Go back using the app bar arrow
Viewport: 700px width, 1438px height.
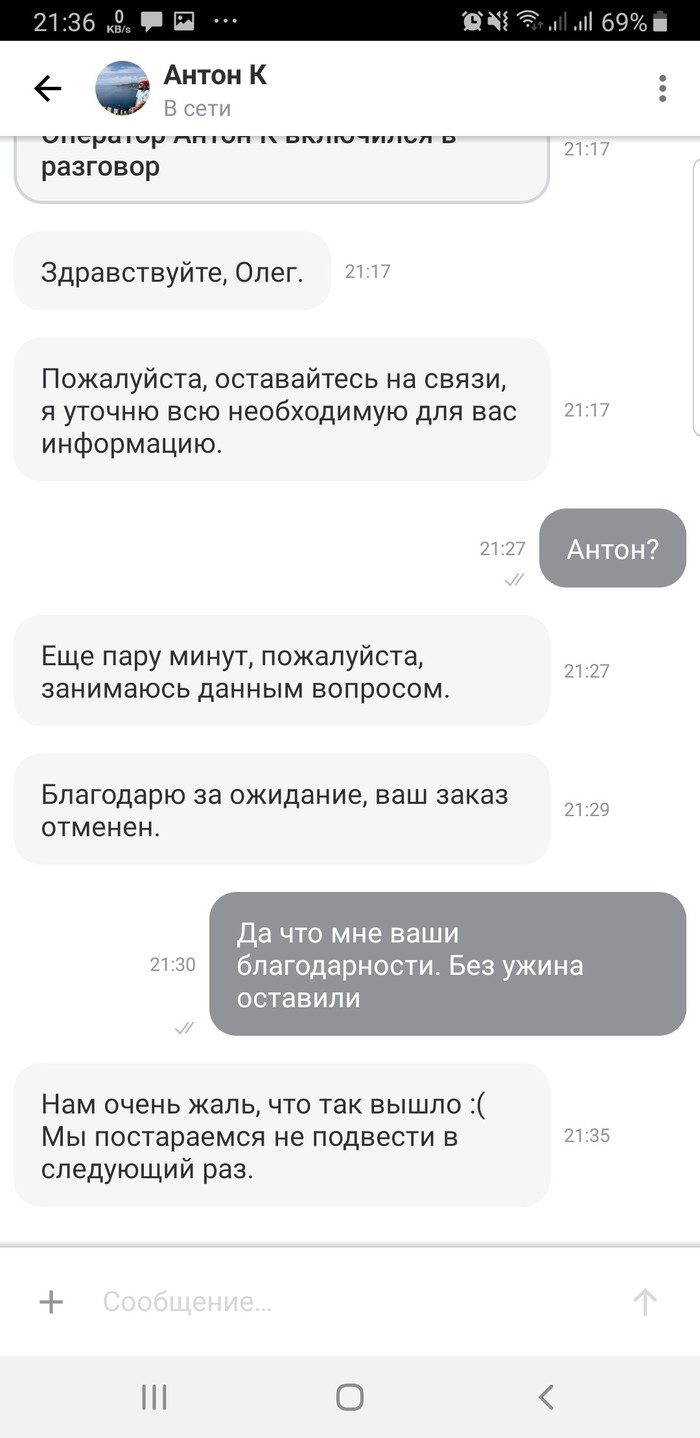pos(47,89)
